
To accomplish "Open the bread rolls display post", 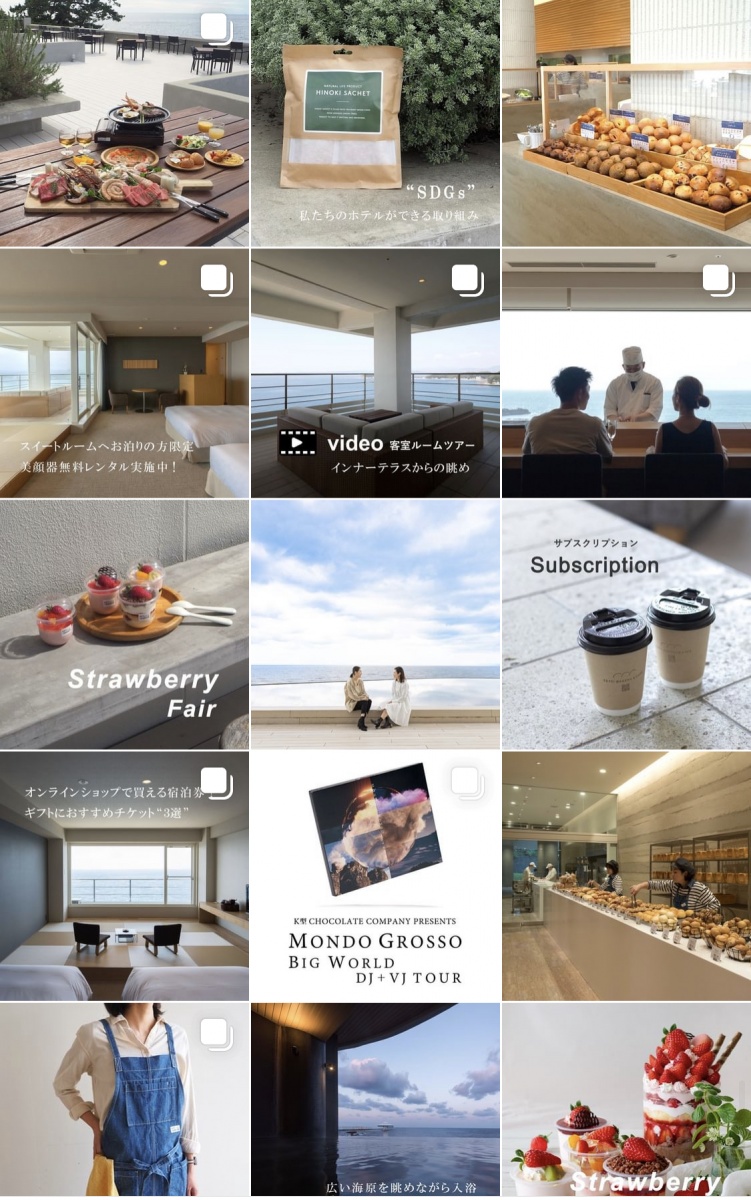I will (626, 123).
